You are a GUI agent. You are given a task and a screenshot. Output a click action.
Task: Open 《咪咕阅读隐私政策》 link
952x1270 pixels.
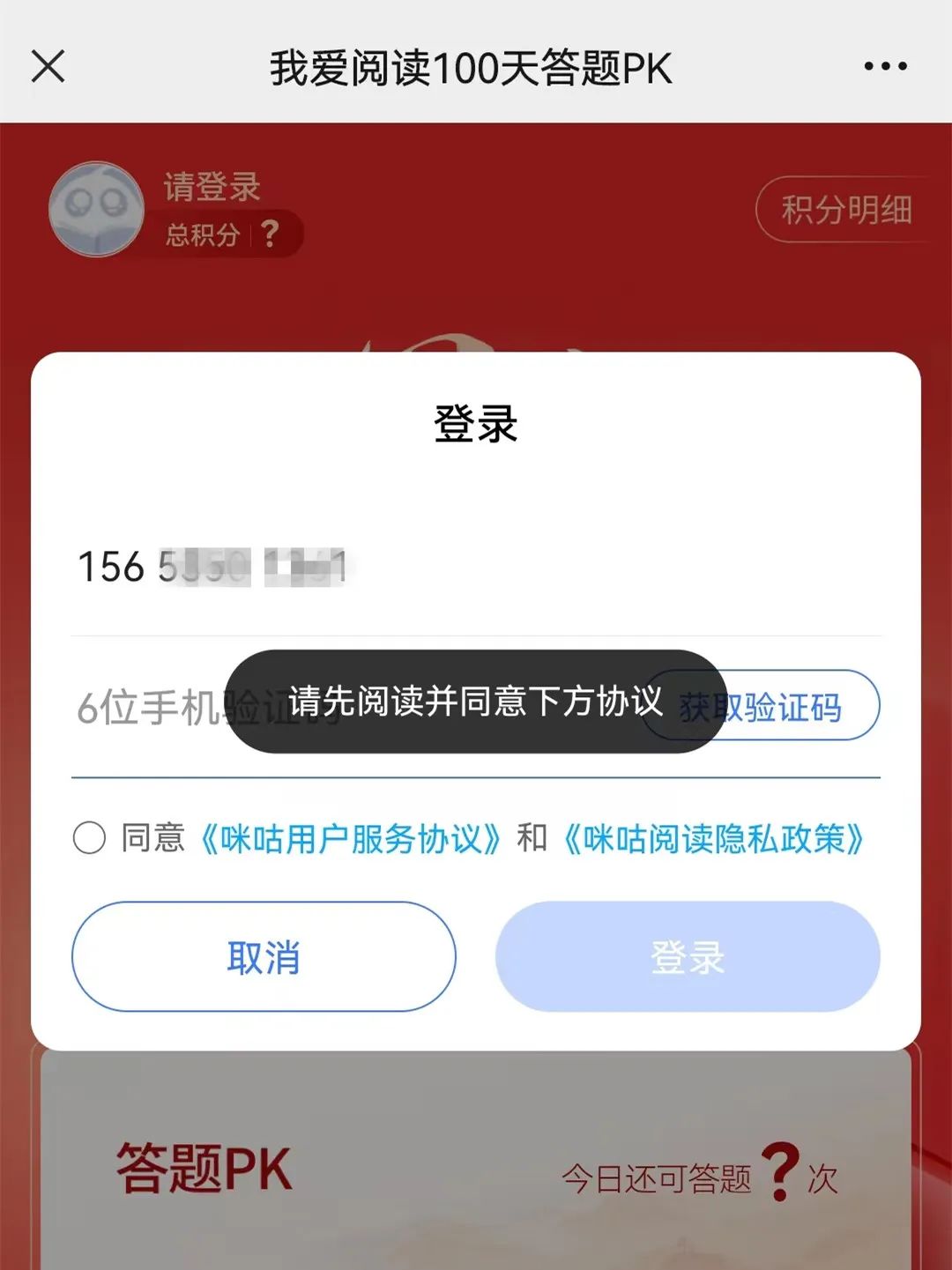[x=714, y=839]
